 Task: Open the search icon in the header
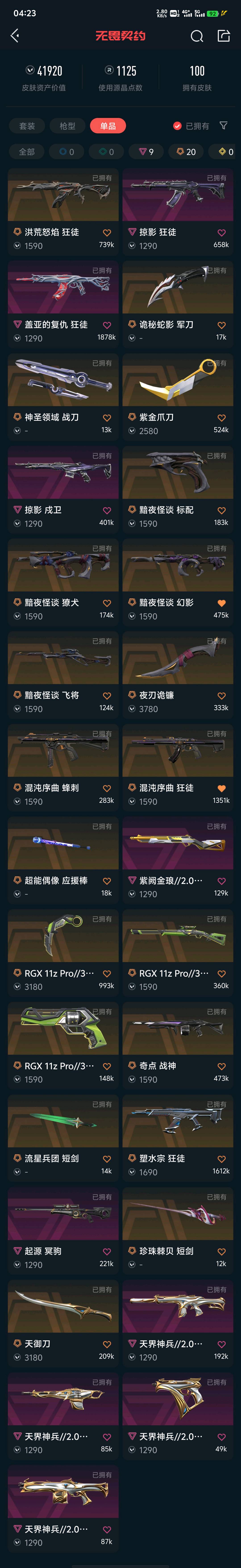[197, 36]
